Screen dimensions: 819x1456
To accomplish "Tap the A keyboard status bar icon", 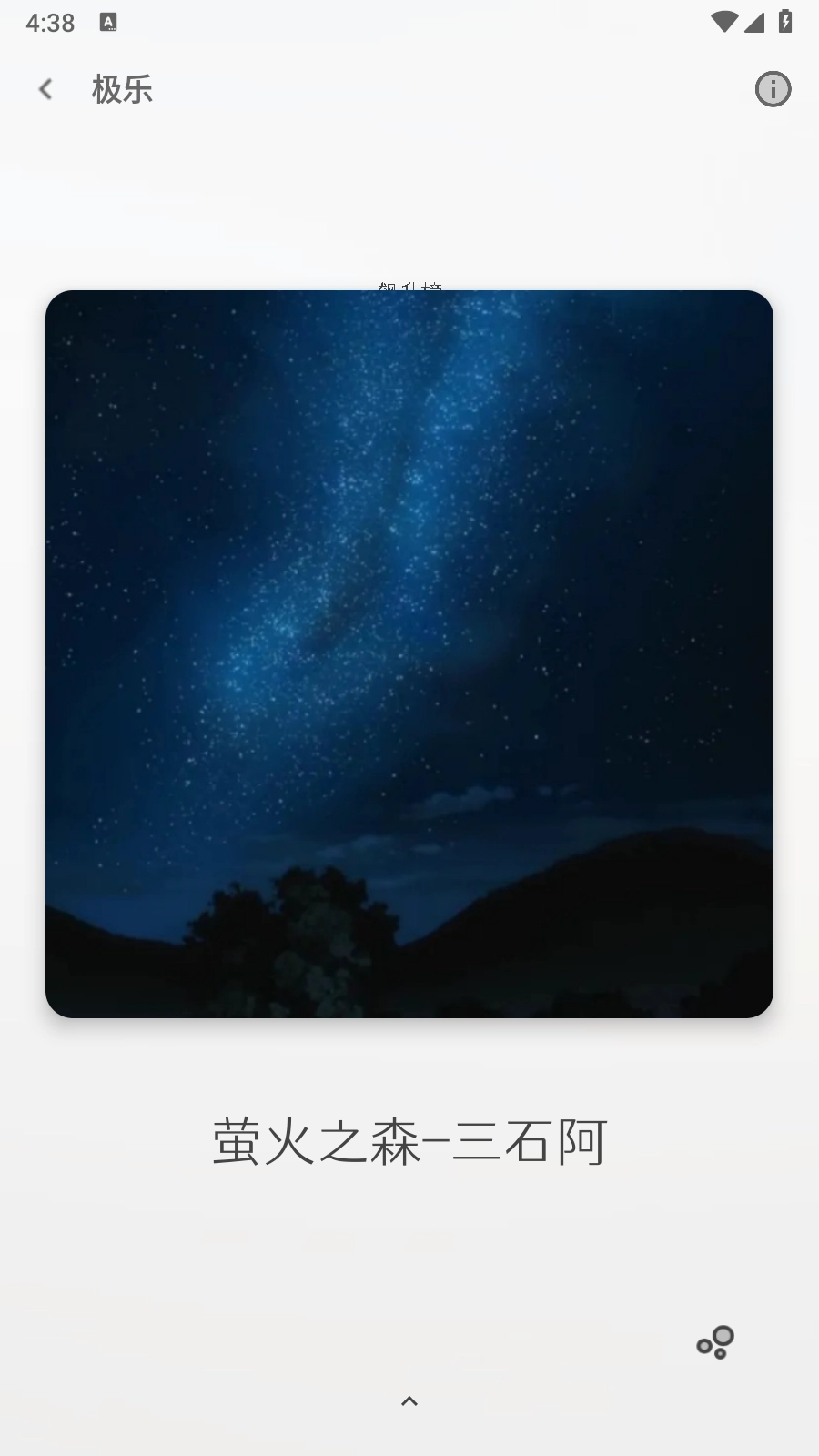I will point(109,21).
